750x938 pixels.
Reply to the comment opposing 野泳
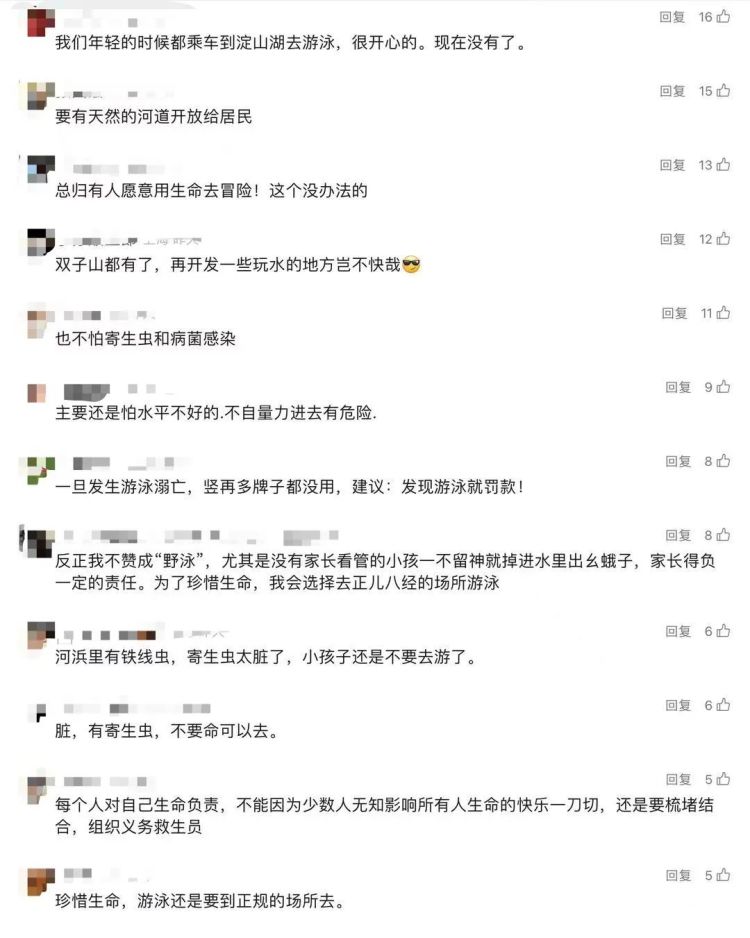[x=679, y=535]
